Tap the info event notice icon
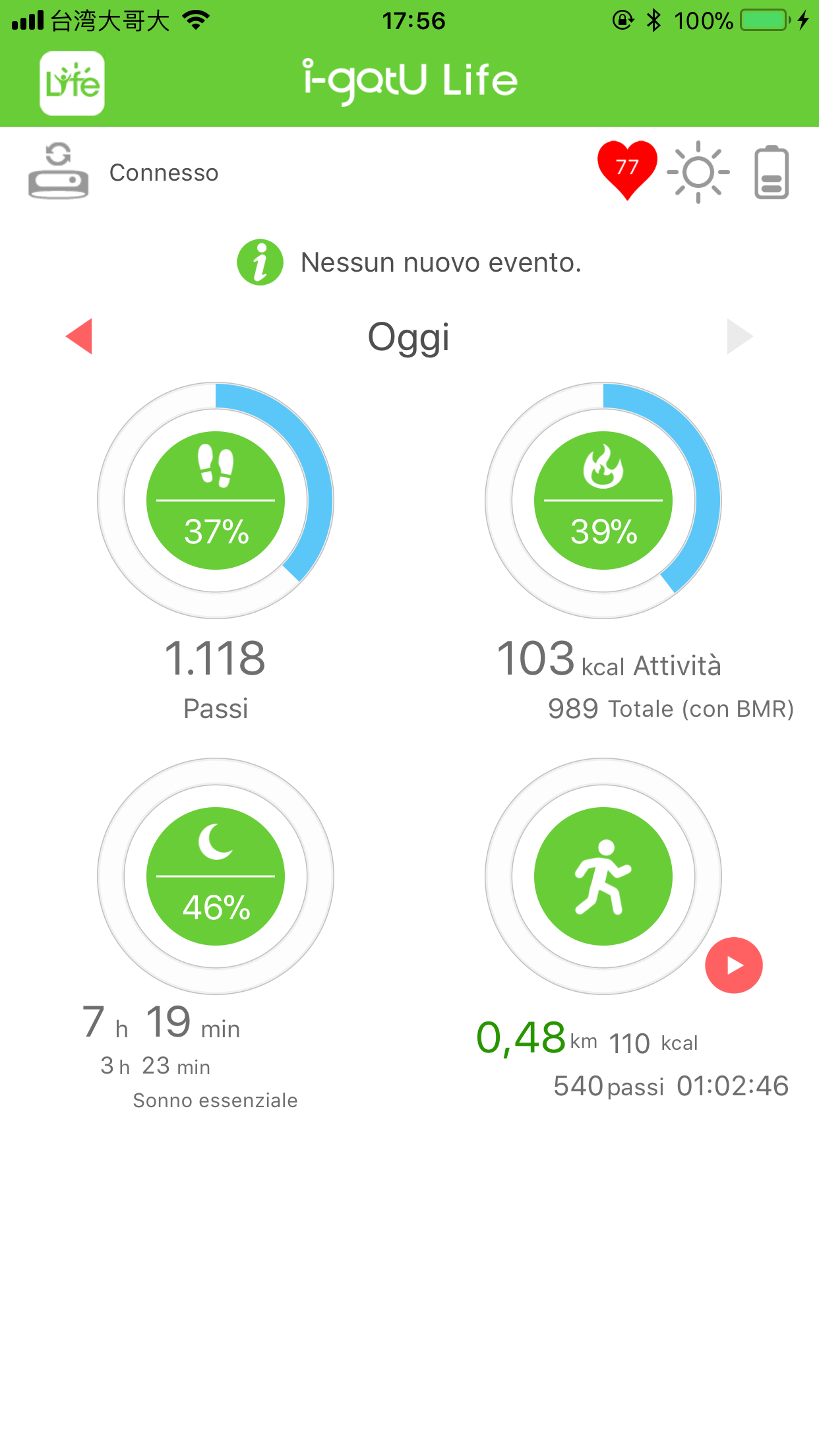The width and height of the screenshot is (819, 1456). tap(260, 262)
